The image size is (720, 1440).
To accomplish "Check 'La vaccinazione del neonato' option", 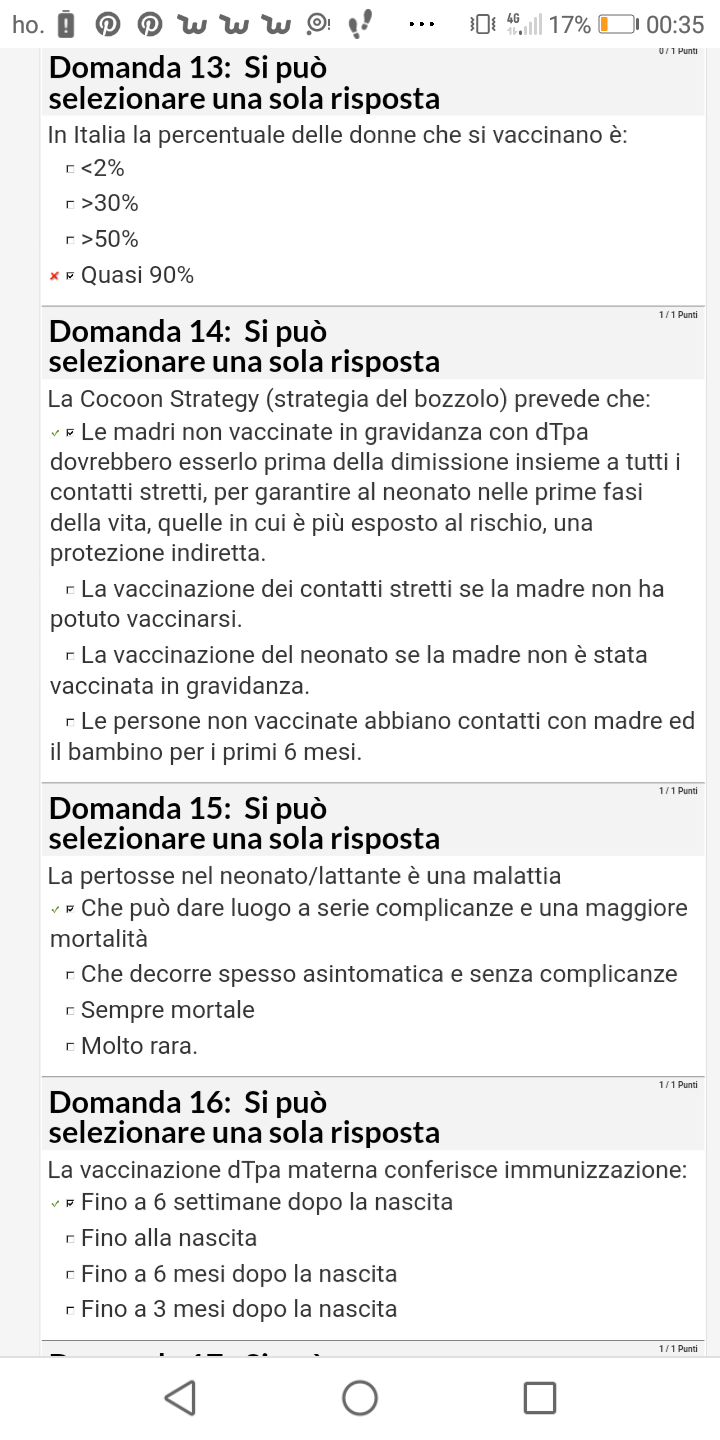I will pos(70,657).
